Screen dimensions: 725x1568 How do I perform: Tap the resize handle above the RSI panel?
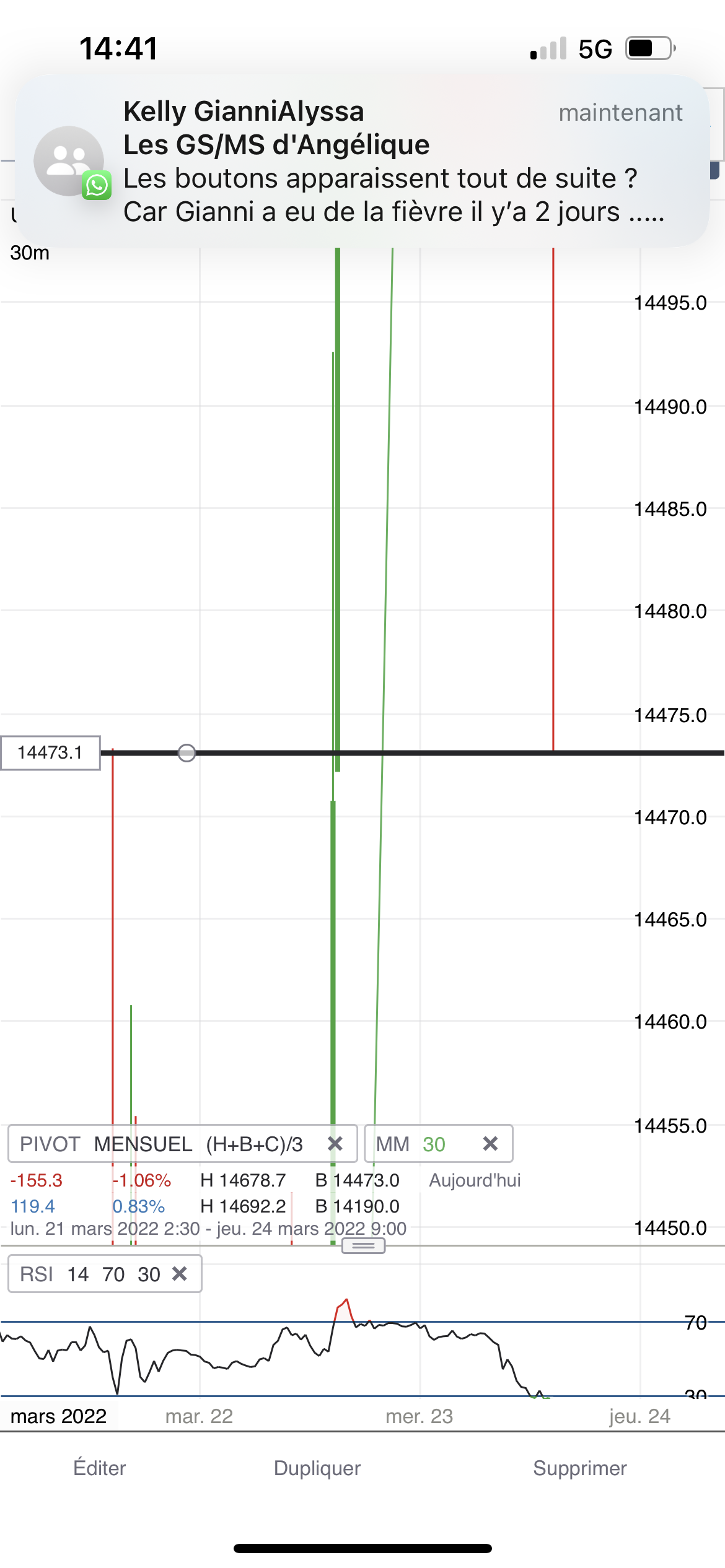pyautogui.click(x=364, y=1246)
